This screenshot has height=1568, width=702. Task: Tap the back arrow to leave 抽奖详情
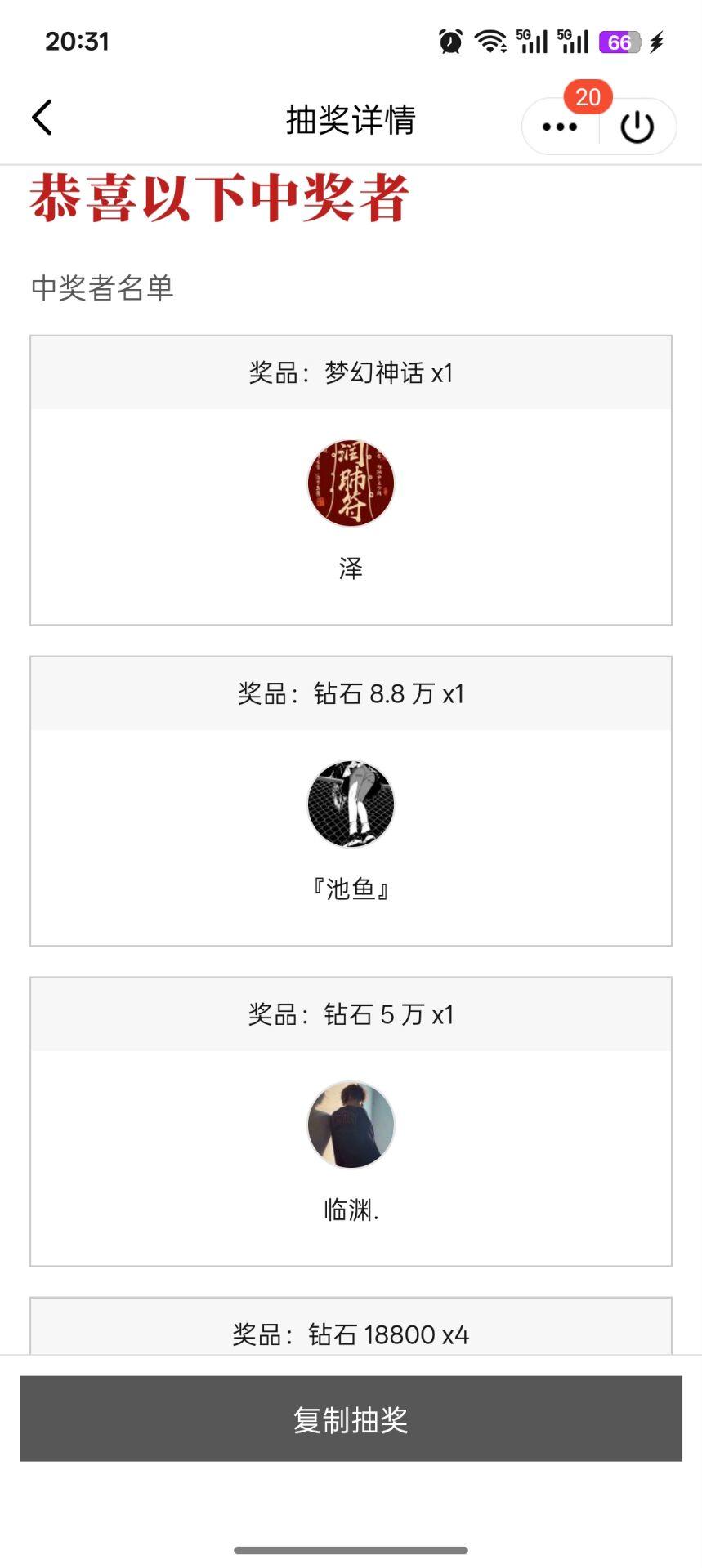[x=42, y=118]
